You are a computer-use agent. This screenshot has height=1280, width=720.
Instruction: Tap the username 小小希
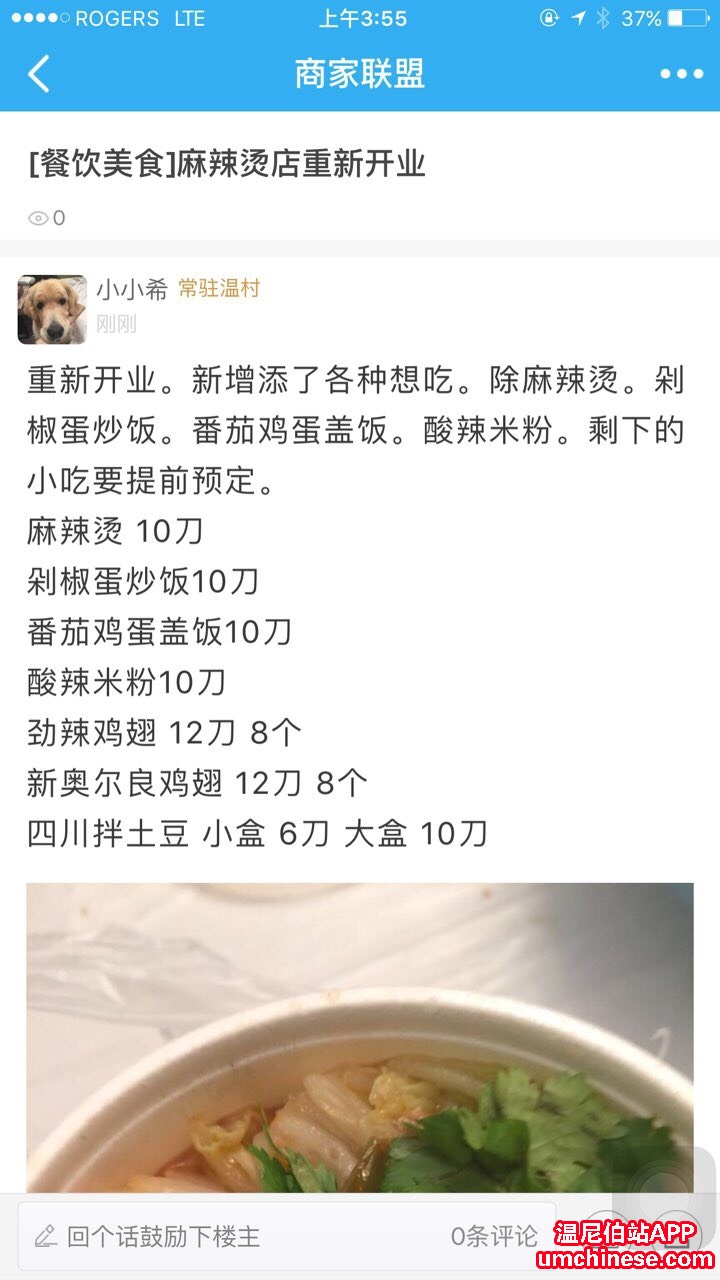132,290
